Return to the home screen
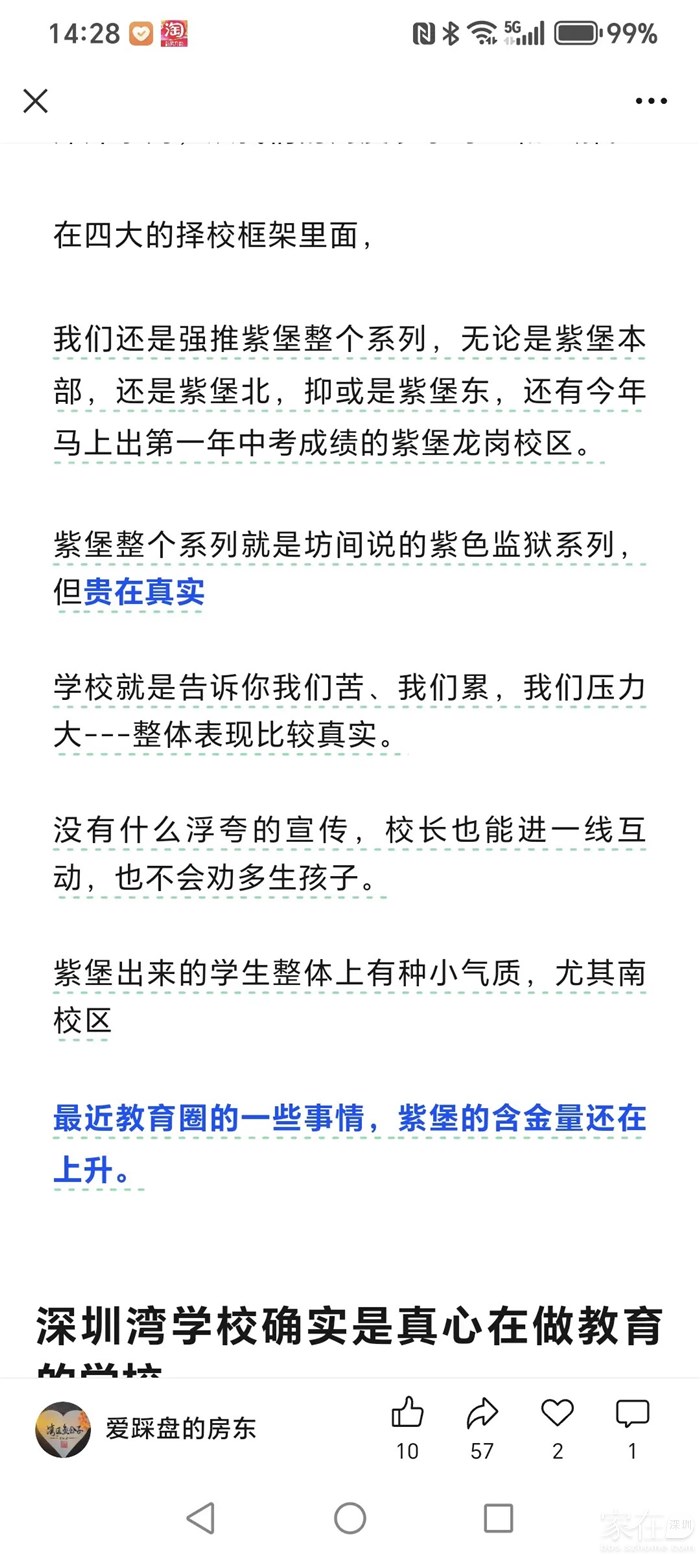 pyautogui.click(x=350, y=1518)
